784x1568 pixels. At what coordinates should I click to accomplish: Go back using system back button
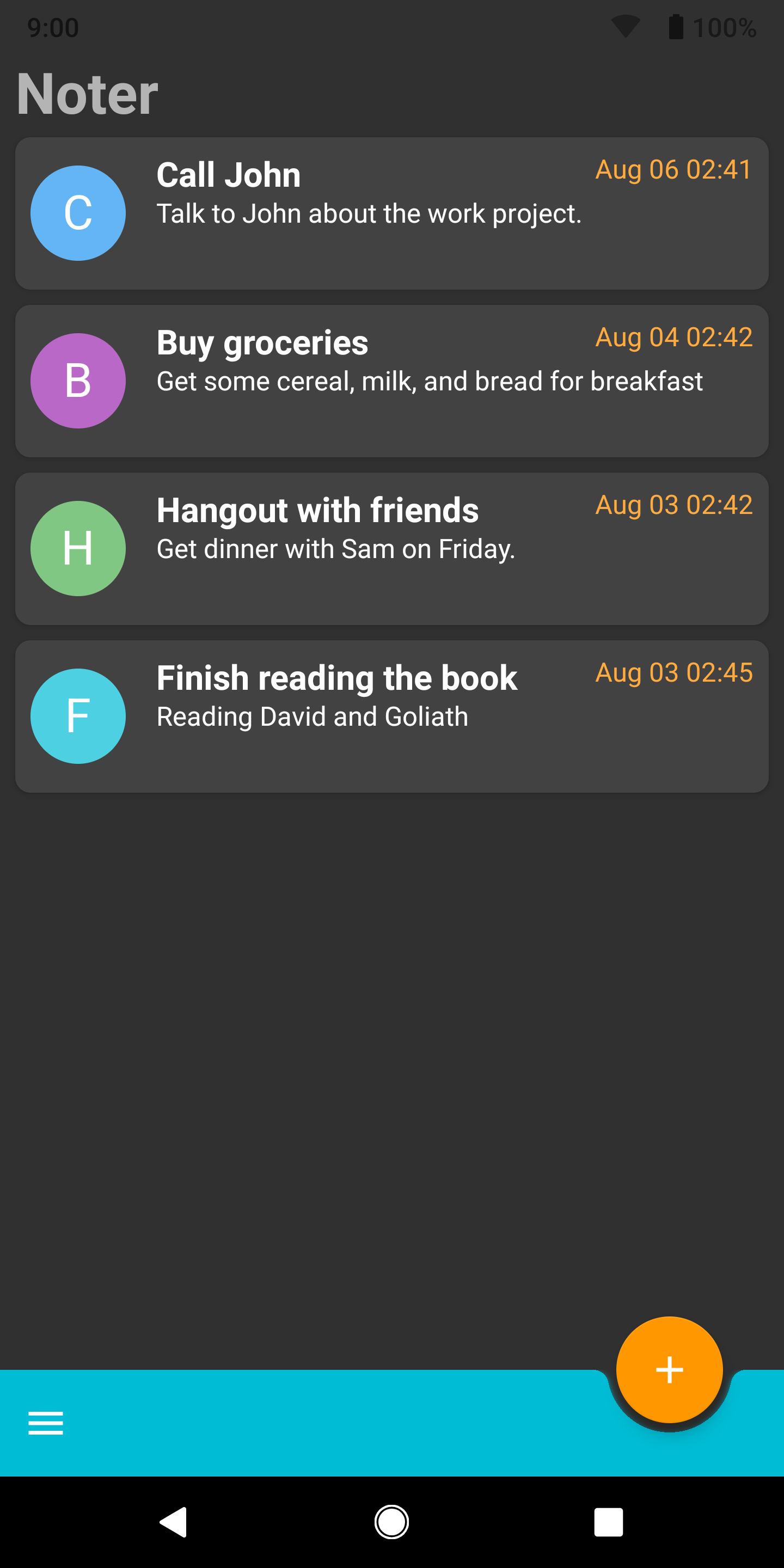tap(174, 1522)
